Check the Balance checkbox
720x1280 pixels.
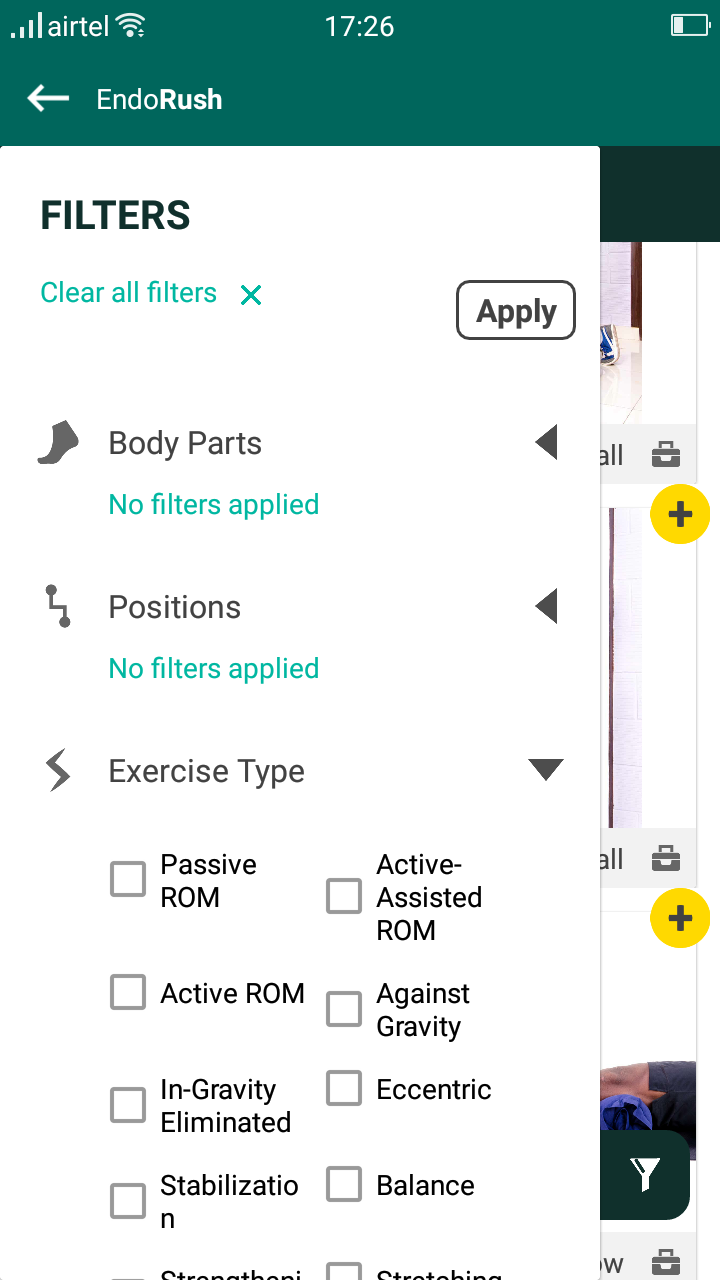point(344,1184)
